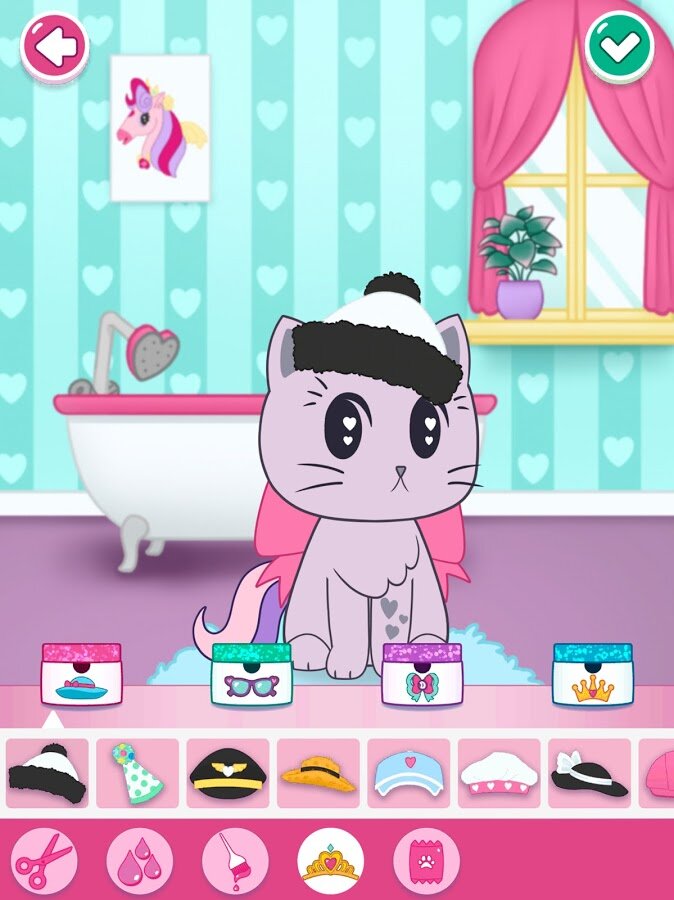Image resolution: width=674 pixels, height=900 pixels.
Task: Switch to the scissors grooming tool
Action: (44, 861)
